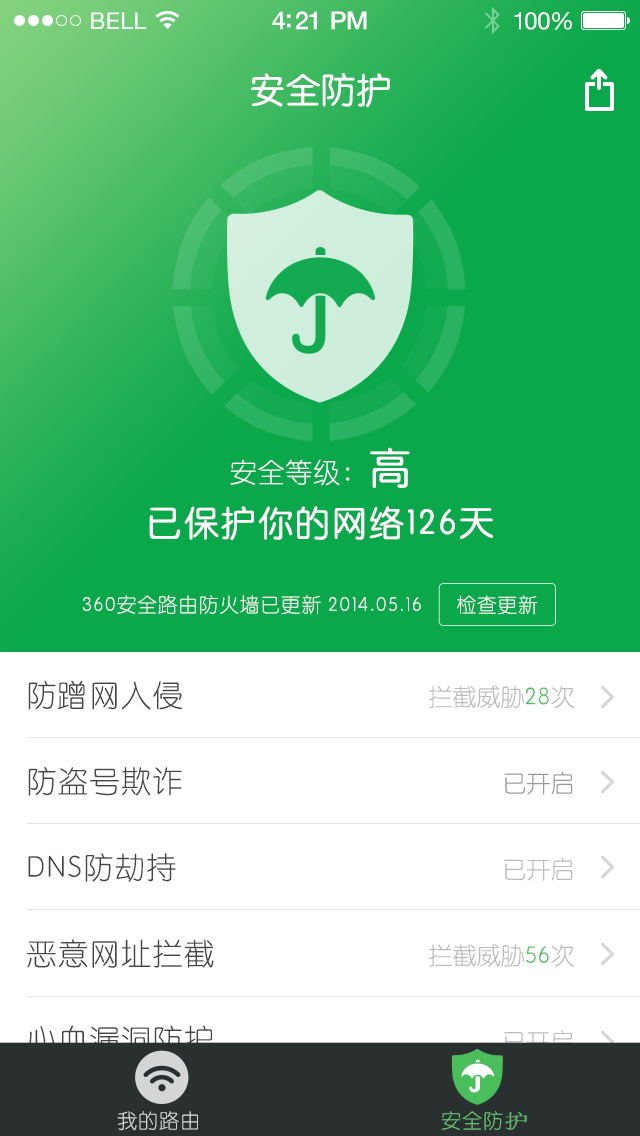Viewport: 640px width, 1136px height.
Task: Select the 安全防护 tab
Action: coord(480,1090)
